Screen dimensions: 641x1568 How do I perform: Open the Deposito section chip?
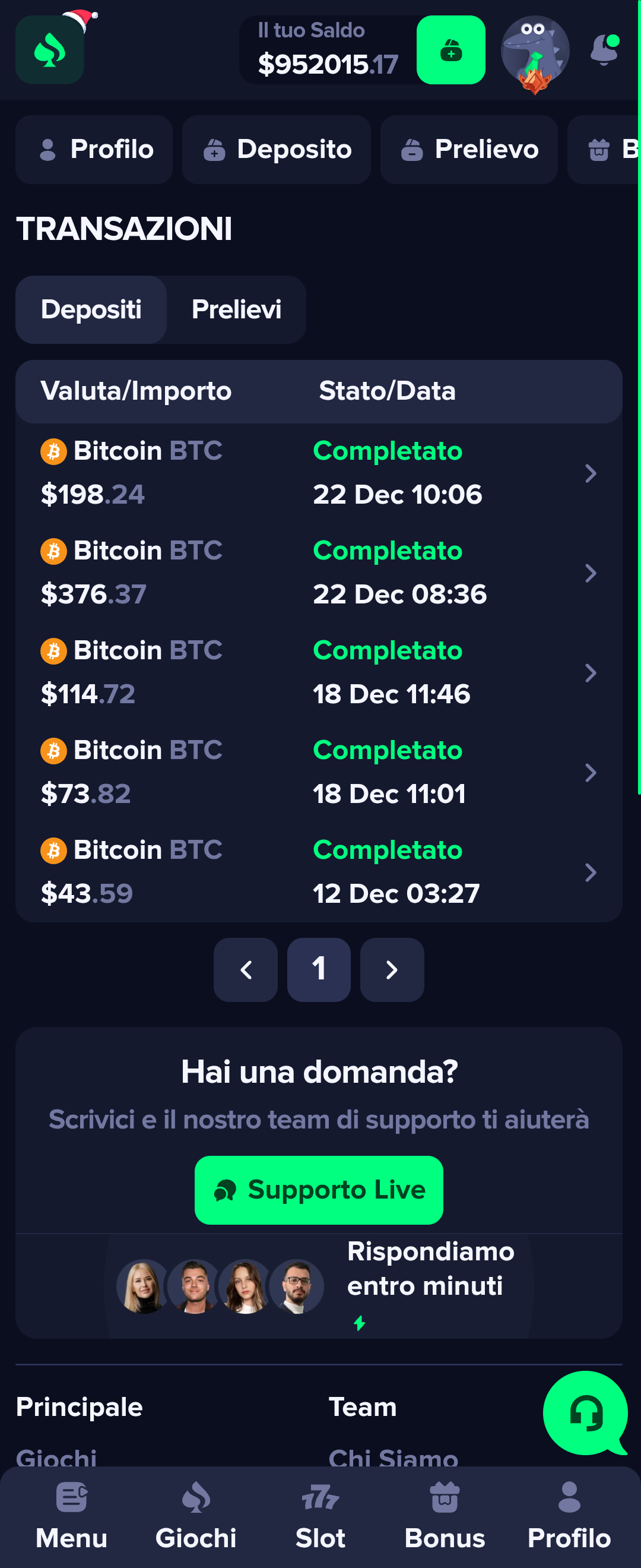(x=277, y=150)
